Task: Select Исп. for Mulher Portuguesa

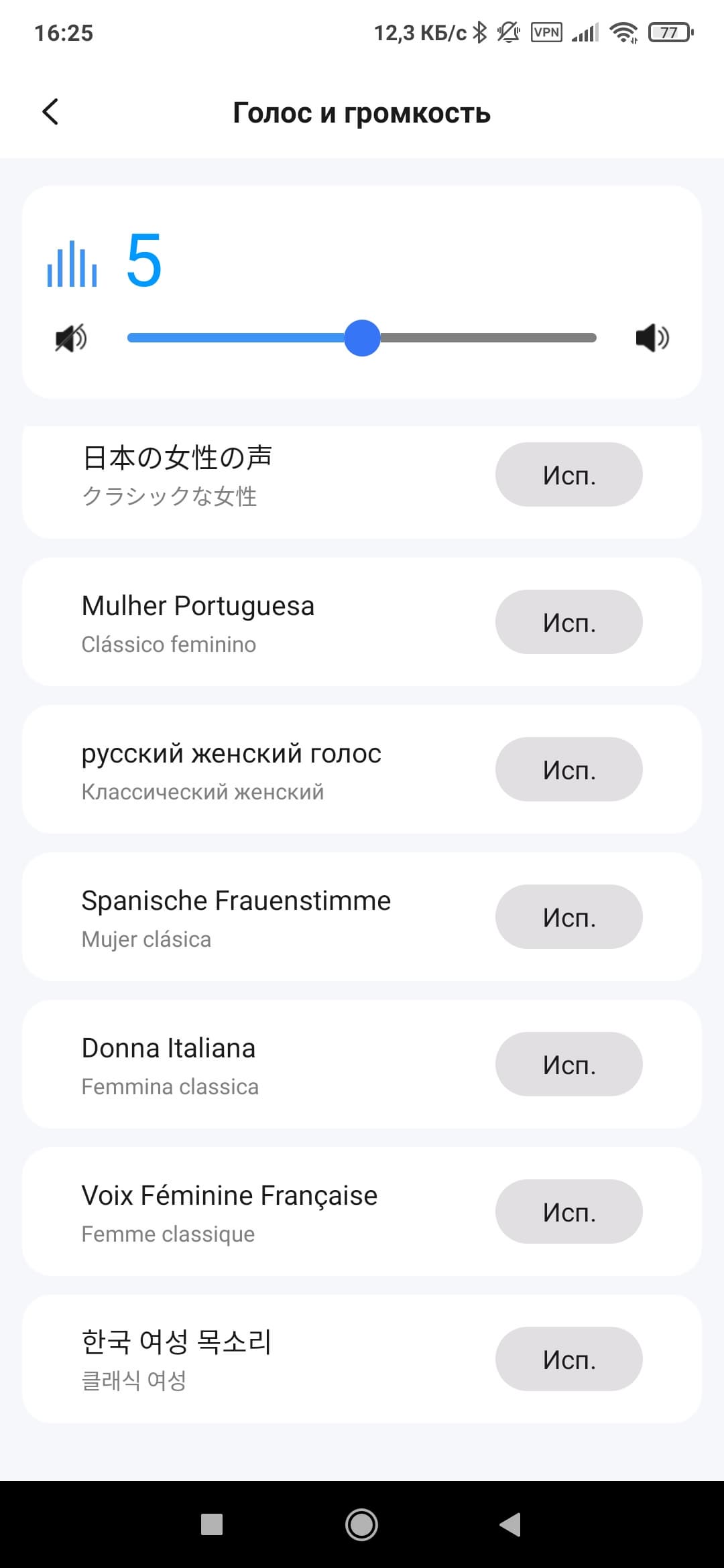Action: click(568, 622)
